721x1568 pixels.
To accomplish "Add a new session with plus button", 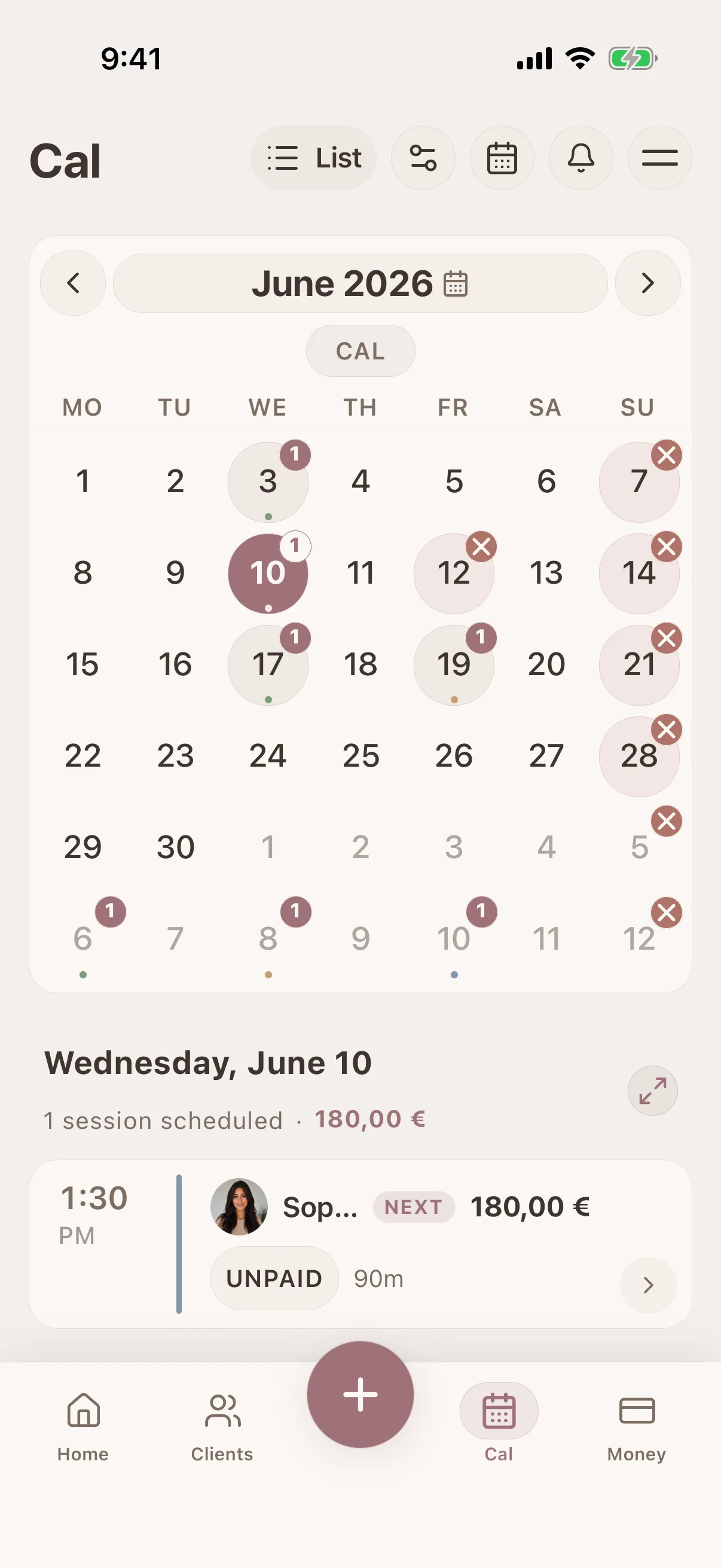I will pos(360,1395).
